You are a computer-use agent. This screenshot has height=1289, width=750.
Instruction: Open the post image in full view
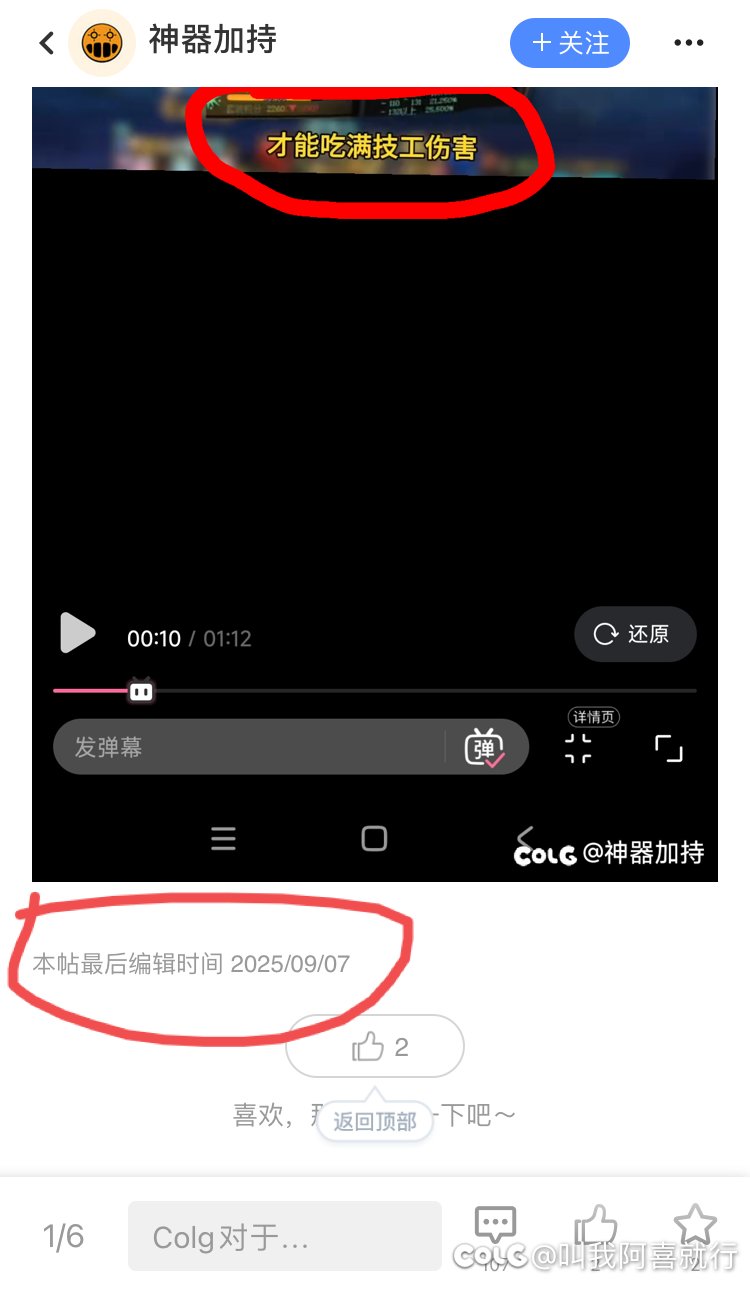click(x=375, y=484)
